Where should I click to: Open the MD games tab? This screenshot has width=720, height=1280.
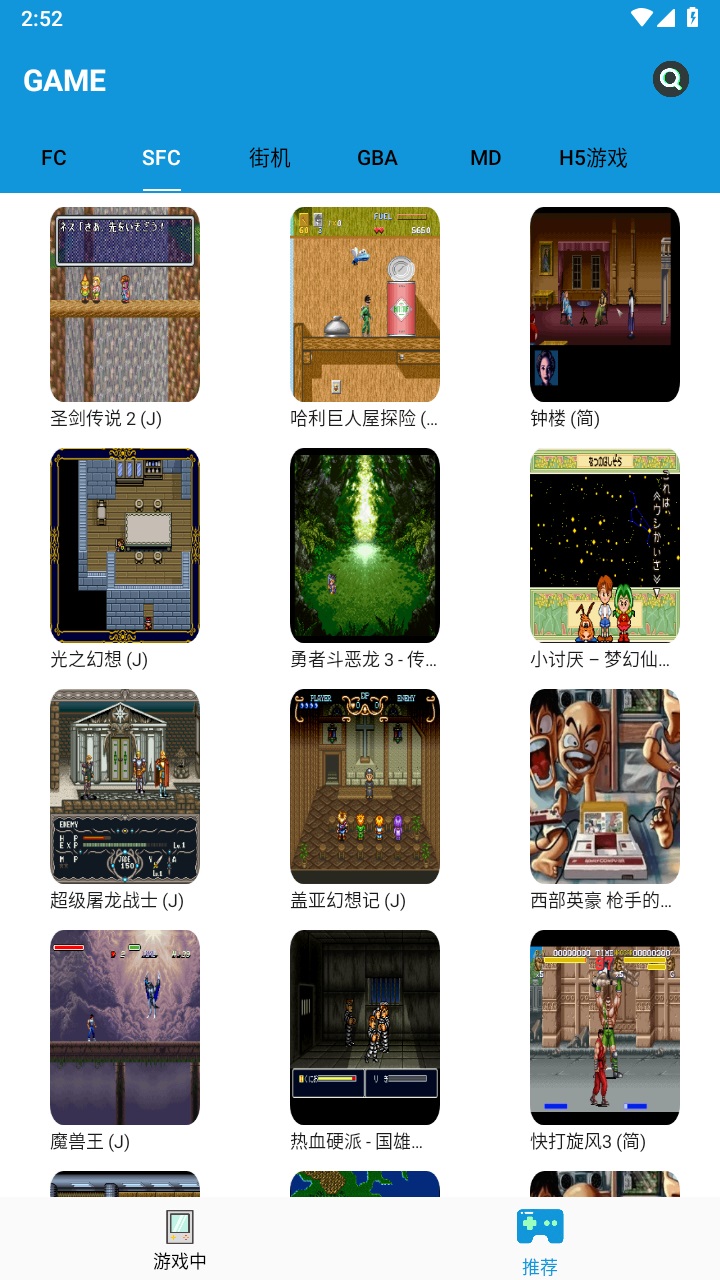tap(485, 157)
